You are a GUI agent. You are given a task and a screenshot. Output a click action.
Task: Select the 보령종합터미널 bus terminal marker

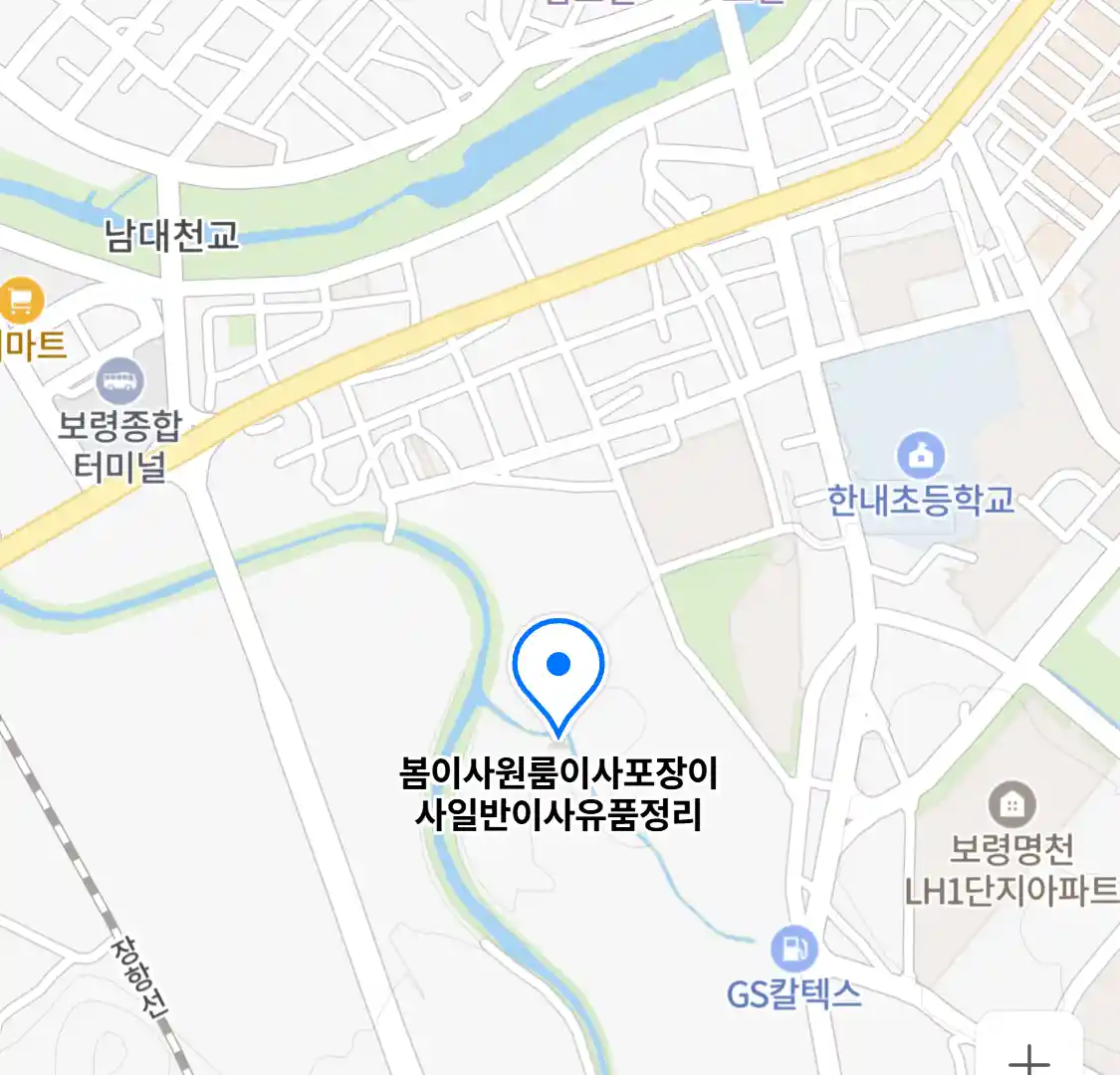120,382
